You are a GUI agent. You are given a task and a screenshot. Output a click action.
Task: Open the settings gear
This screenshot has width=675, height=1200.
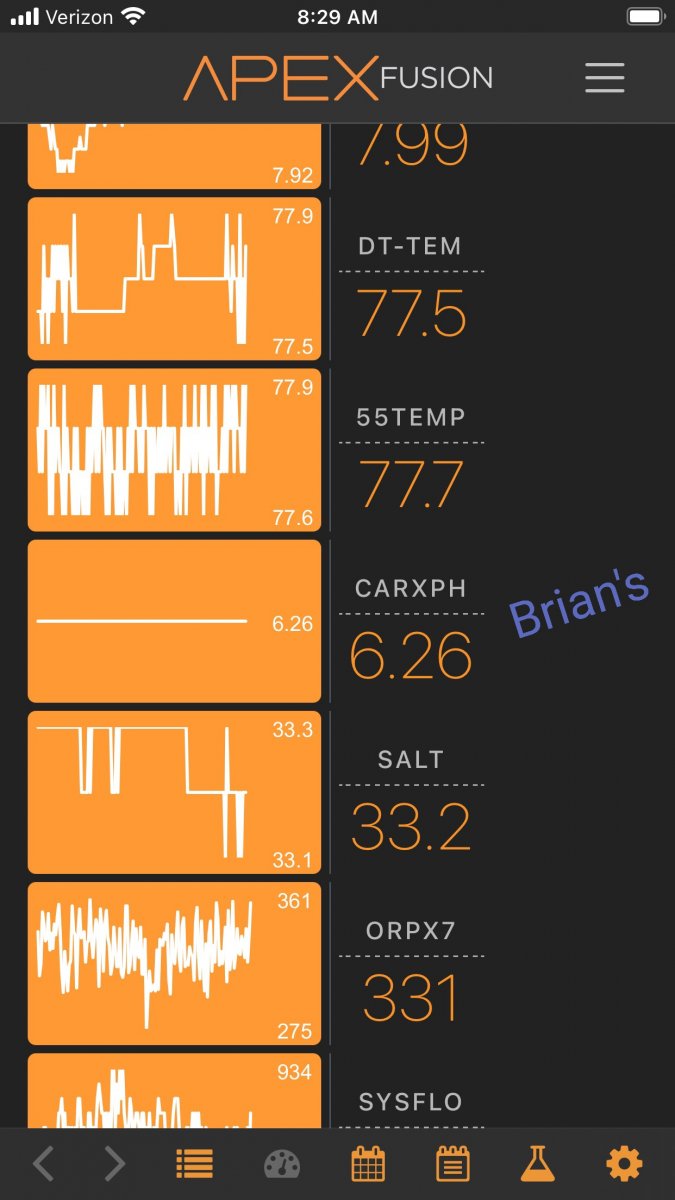click(624, 1164)
